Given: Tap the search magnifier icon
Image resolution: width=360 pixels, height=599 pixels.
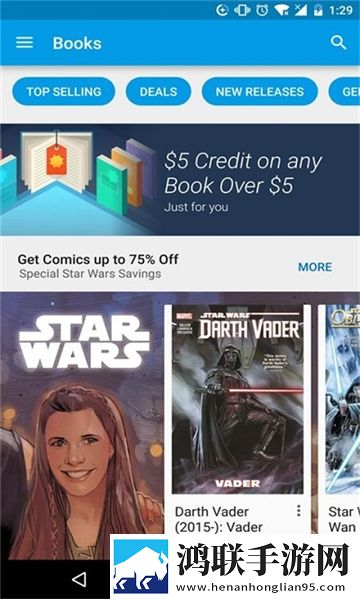Looking at the screenshot, I should tap(338, 43).
